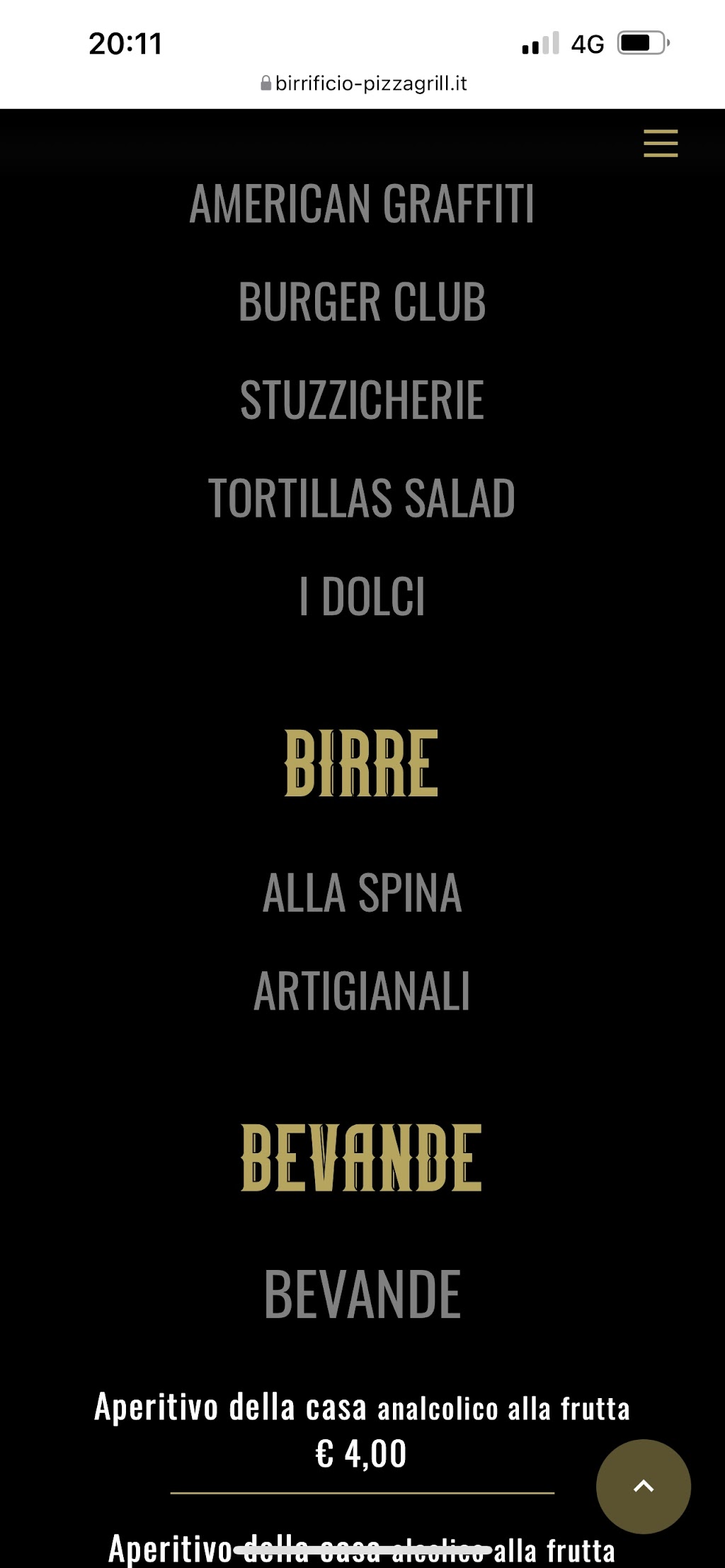Image resolution: width=725 pixels, height=1568 pixels.
Task: Select the Stuzzicherie category
Action: pyautogui.click(x=362, y=400)
